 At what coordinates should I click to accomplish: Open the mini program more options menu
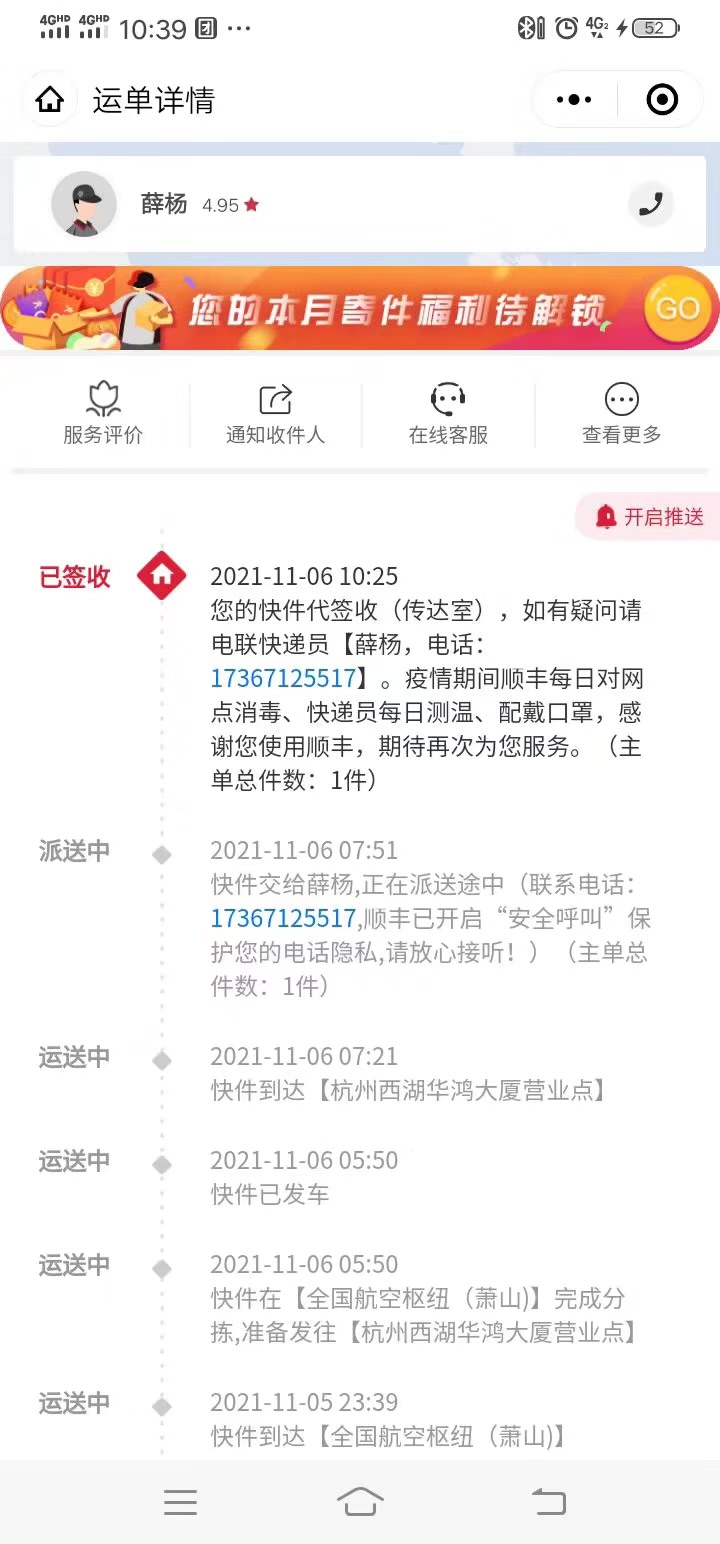click(574, 100)
